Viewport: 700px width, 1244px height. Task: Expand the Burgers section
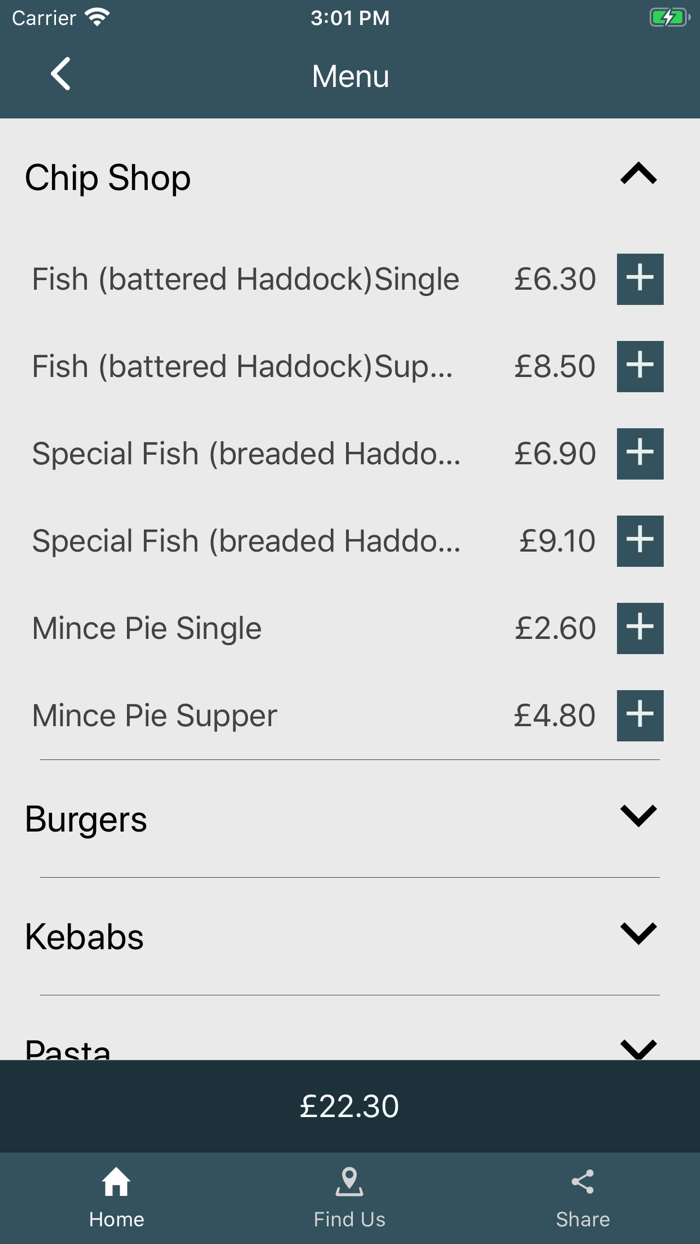pos(638,817)
